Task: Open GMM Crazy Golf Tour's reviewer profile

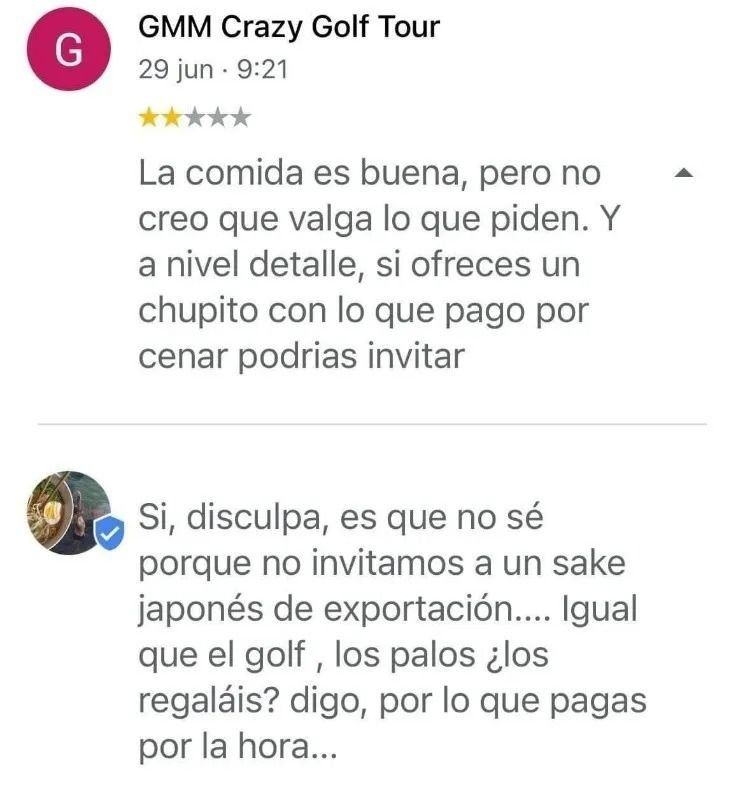Action: (288, 27)
